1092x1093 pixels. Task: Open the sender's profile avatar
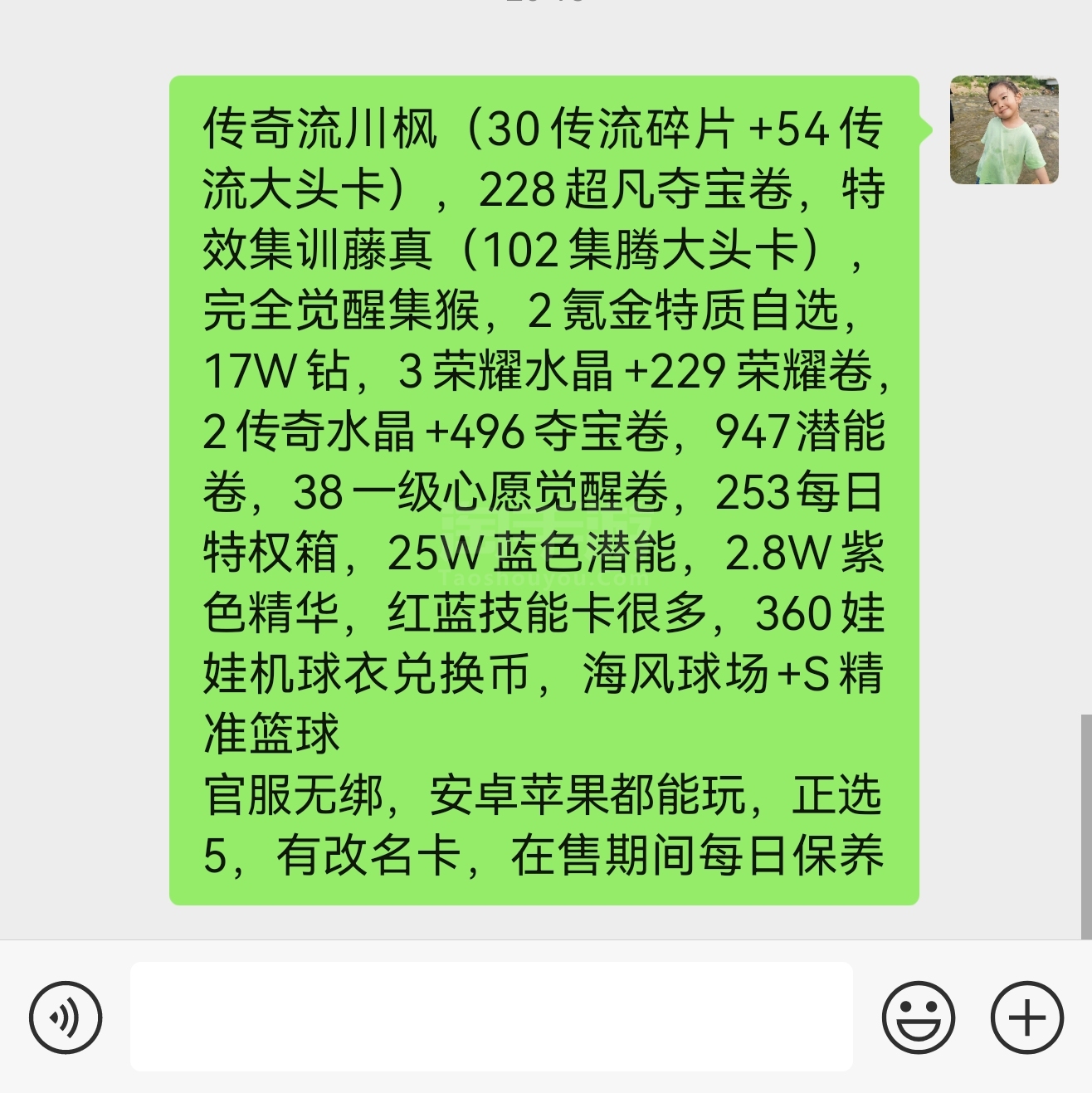(x=1004, y=130)
